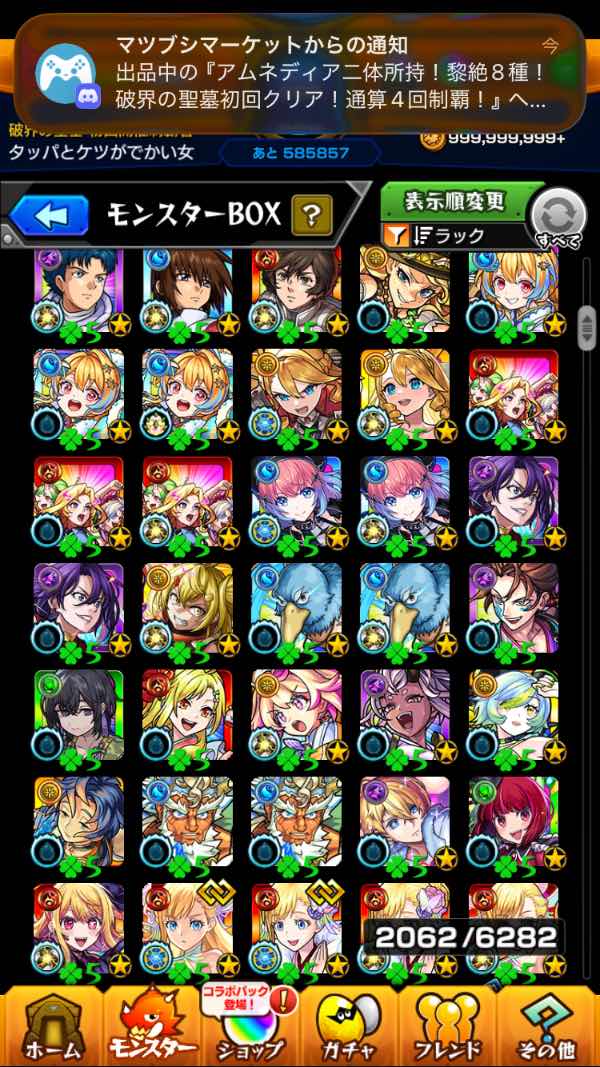Viewport: 600px width, 1067px height.
Task: Tap the すべて refresh filter button
Action: pos(558,216)
